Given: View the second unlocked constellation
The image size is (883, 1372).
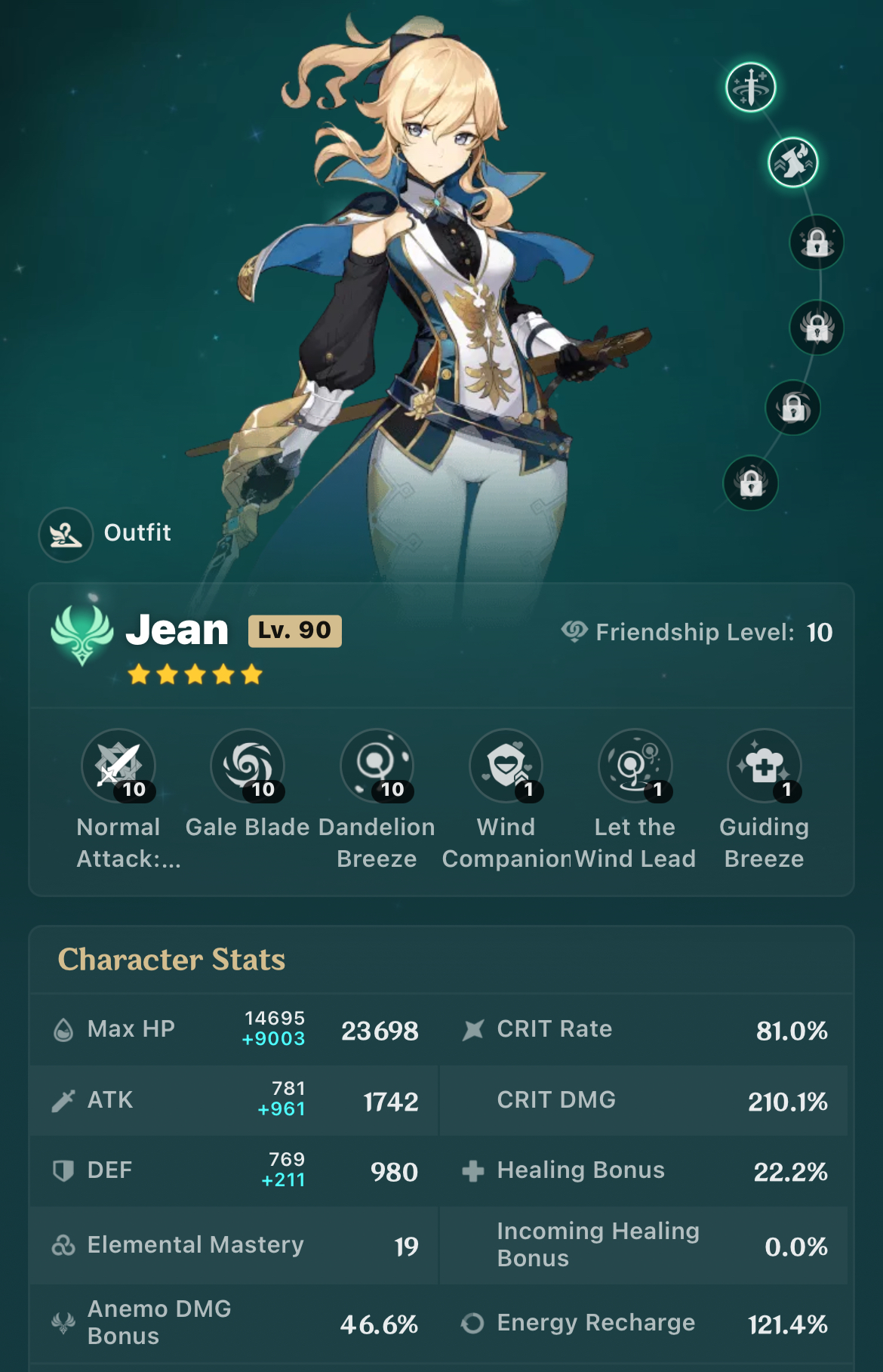Looking at the screenshot, I should coord(793,162).
